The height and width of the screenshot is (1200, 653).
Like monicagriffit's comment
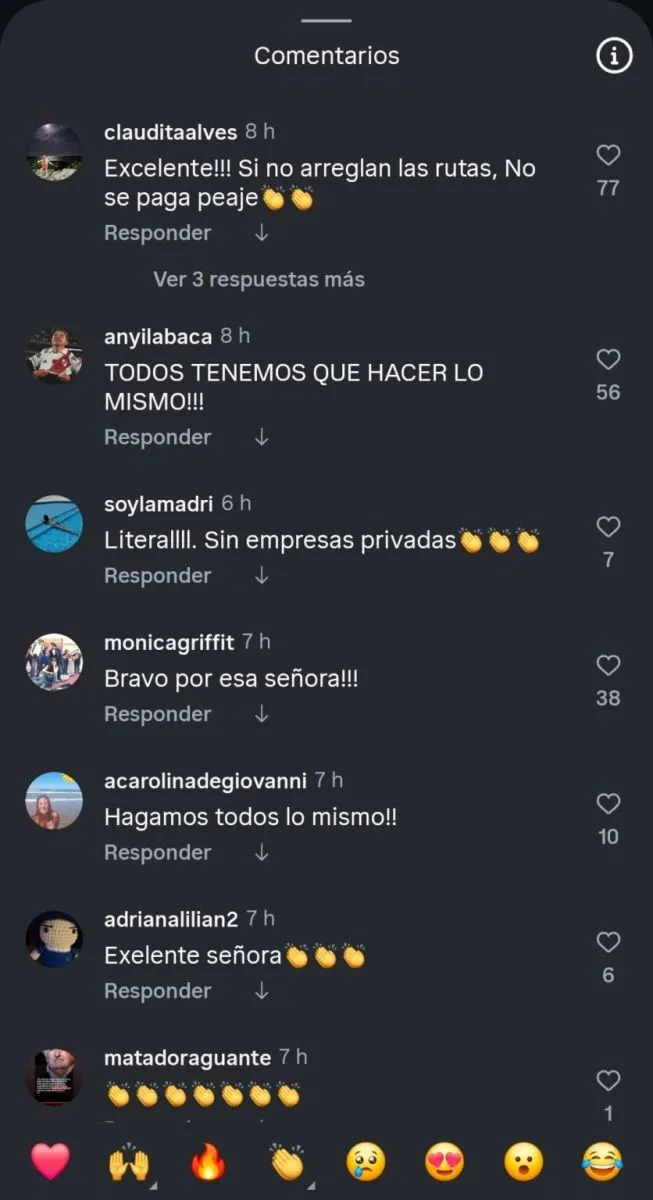coord(608,665)
